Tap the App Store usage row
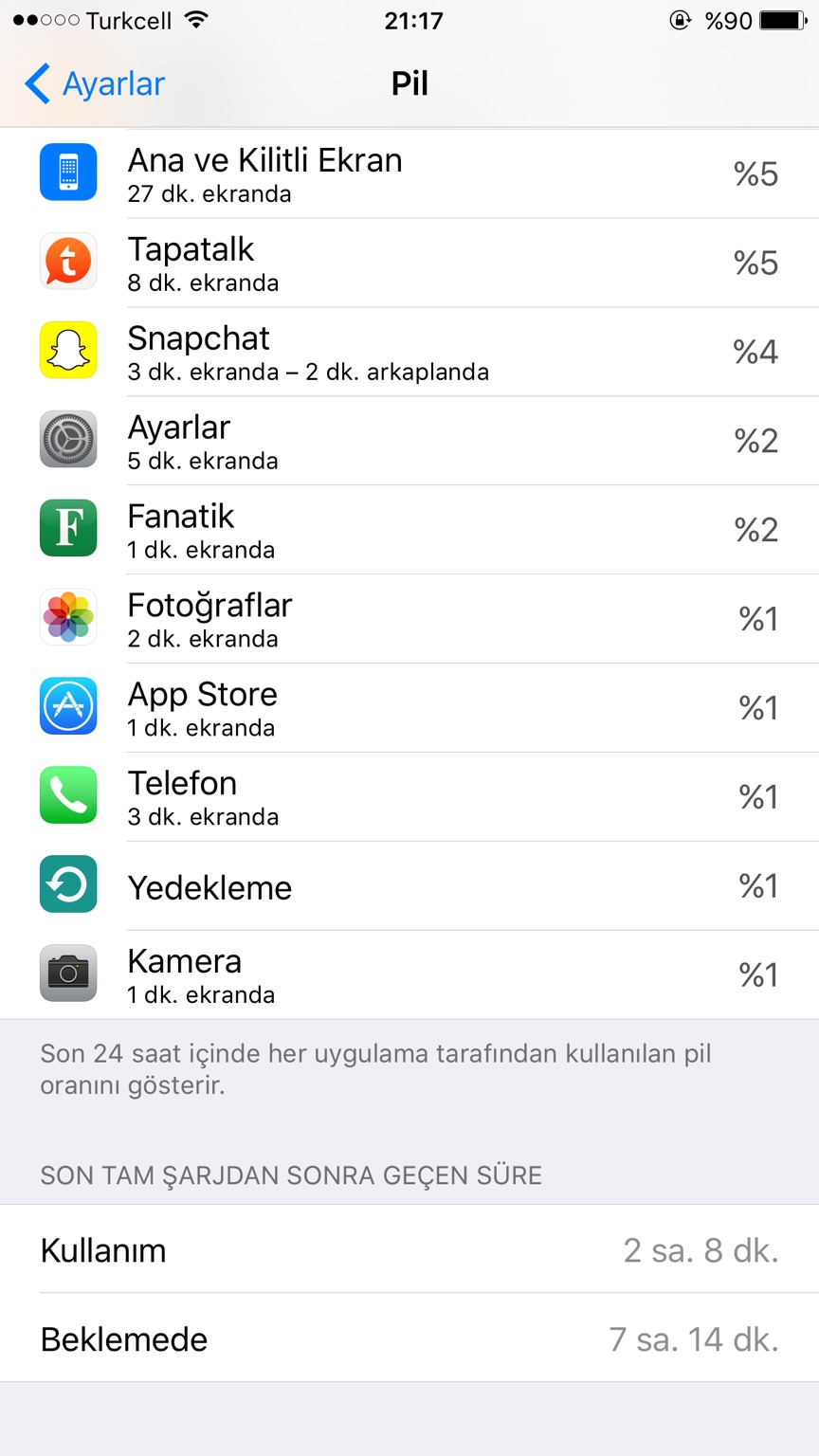Image resolution: width=819 pixels, height=1456 pixels. 409,708
